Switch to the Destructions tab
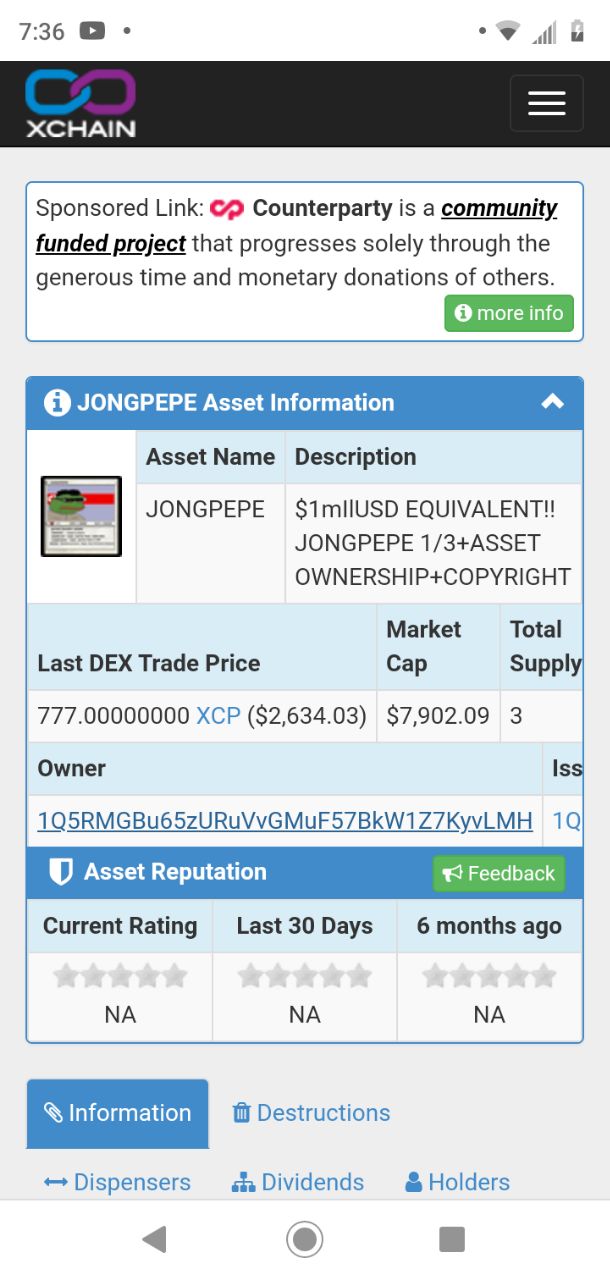 tap(311, 1113)
